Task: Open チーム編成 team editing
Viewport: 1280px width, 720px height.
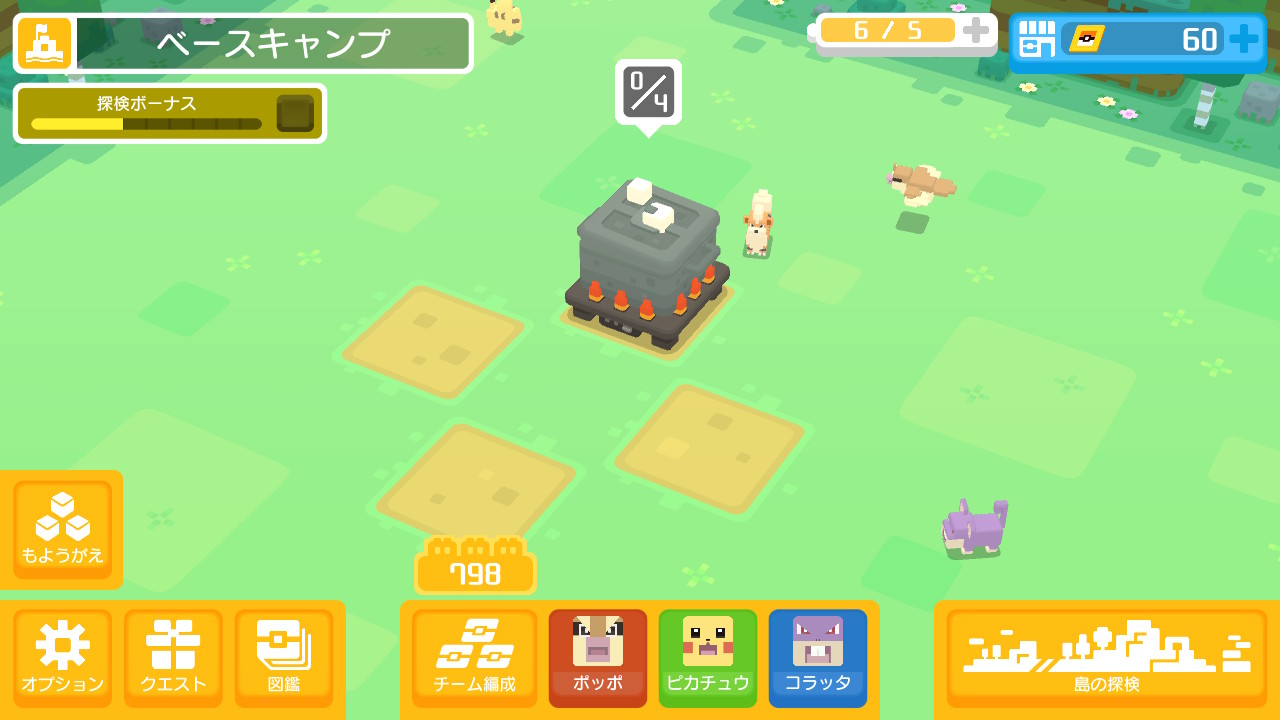Action: [x=474, y=657]
